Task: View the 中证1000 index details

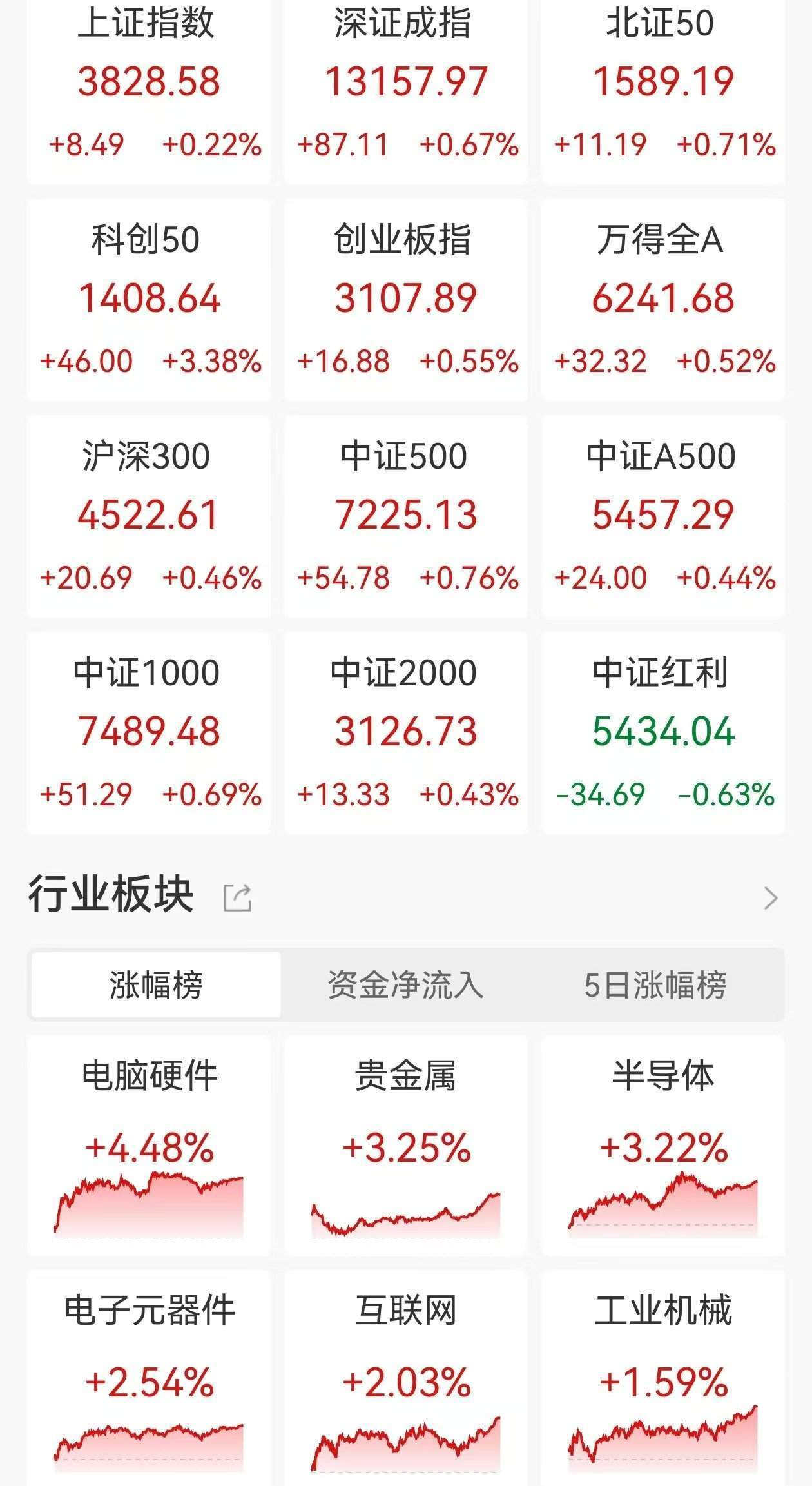Action: 149,733
